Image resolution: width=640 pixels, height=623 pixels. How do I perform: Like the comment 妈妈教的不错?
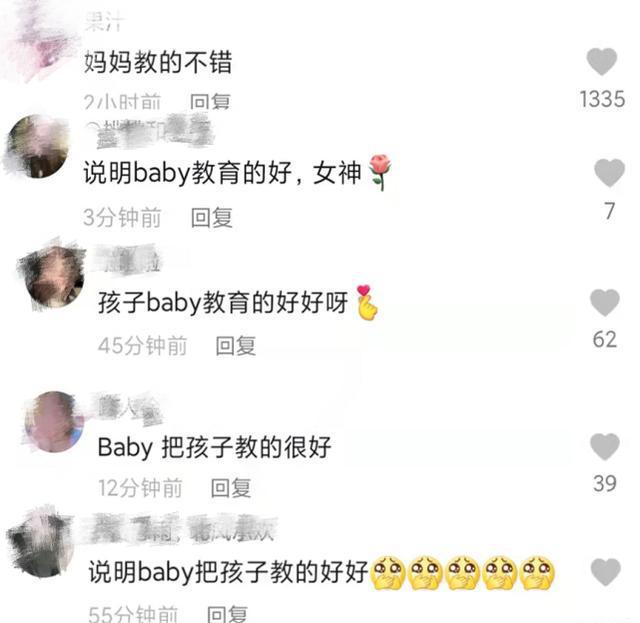[x=601, y=63]
